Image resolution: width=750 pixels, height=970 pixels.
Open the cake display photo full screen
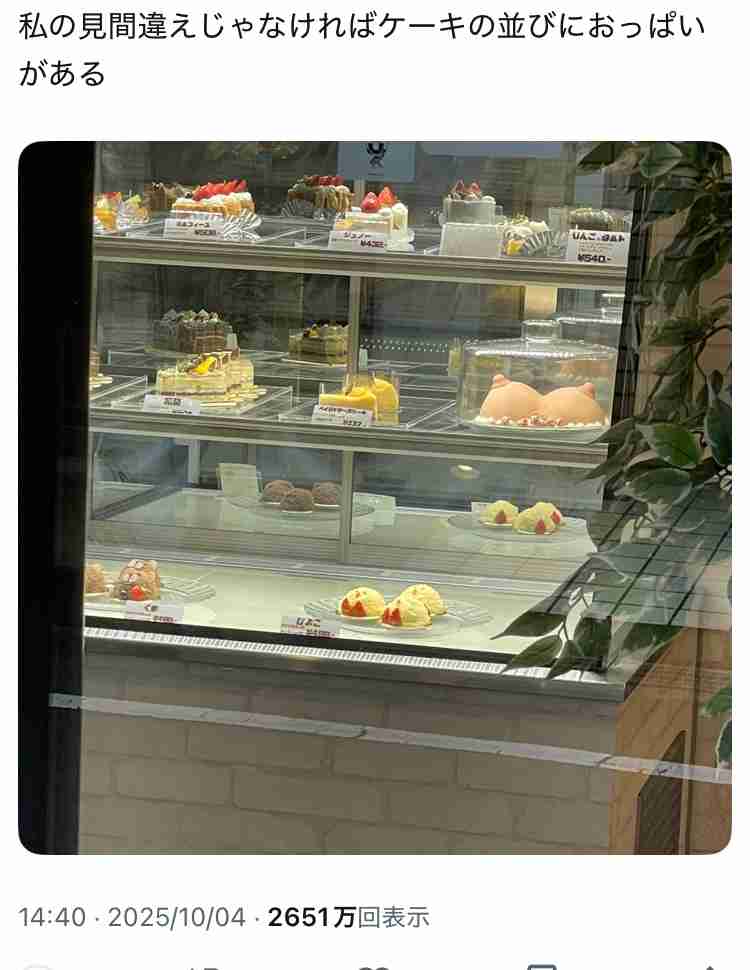point(374,497)
